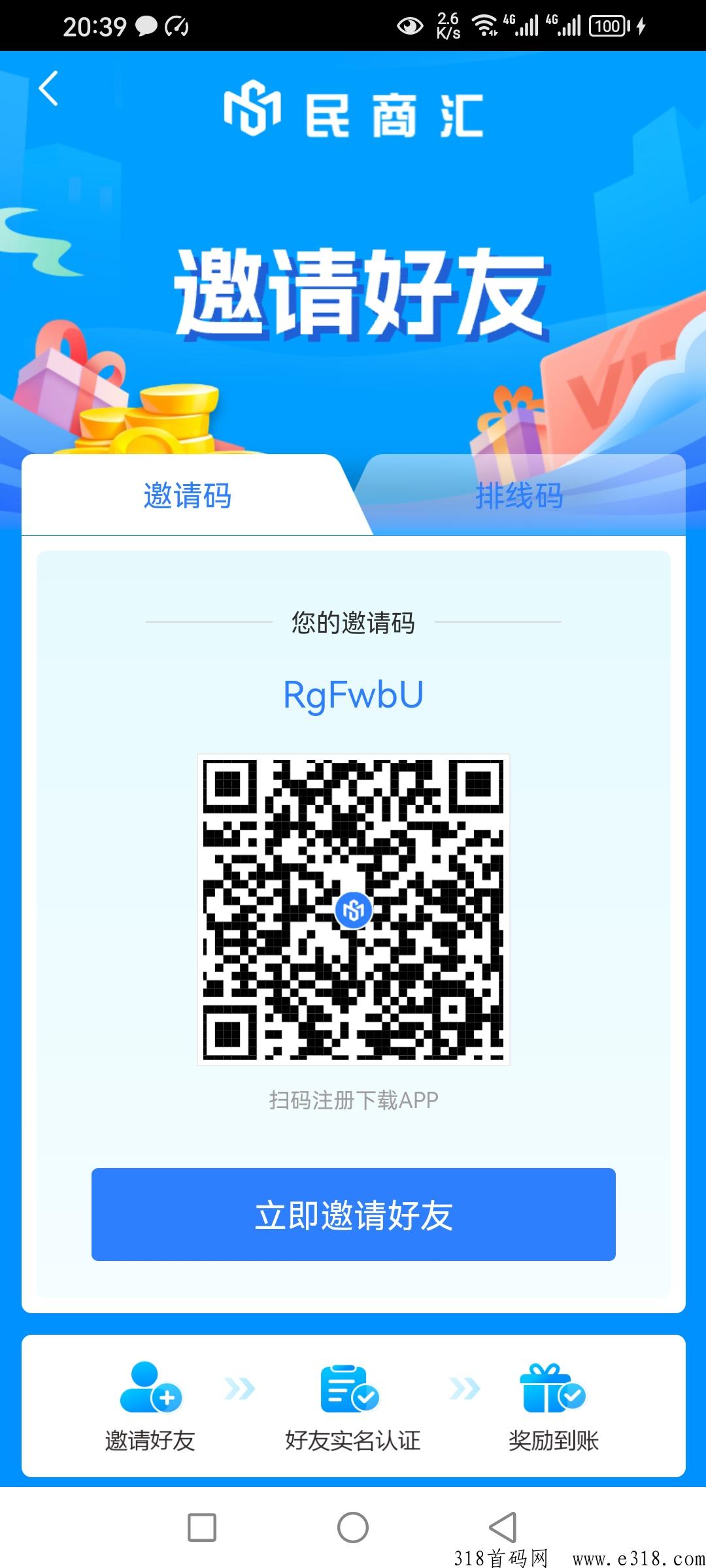Screen dimensions: 706x1568
Task: Open recent apps from the navigation bar
Action: 202,1527
